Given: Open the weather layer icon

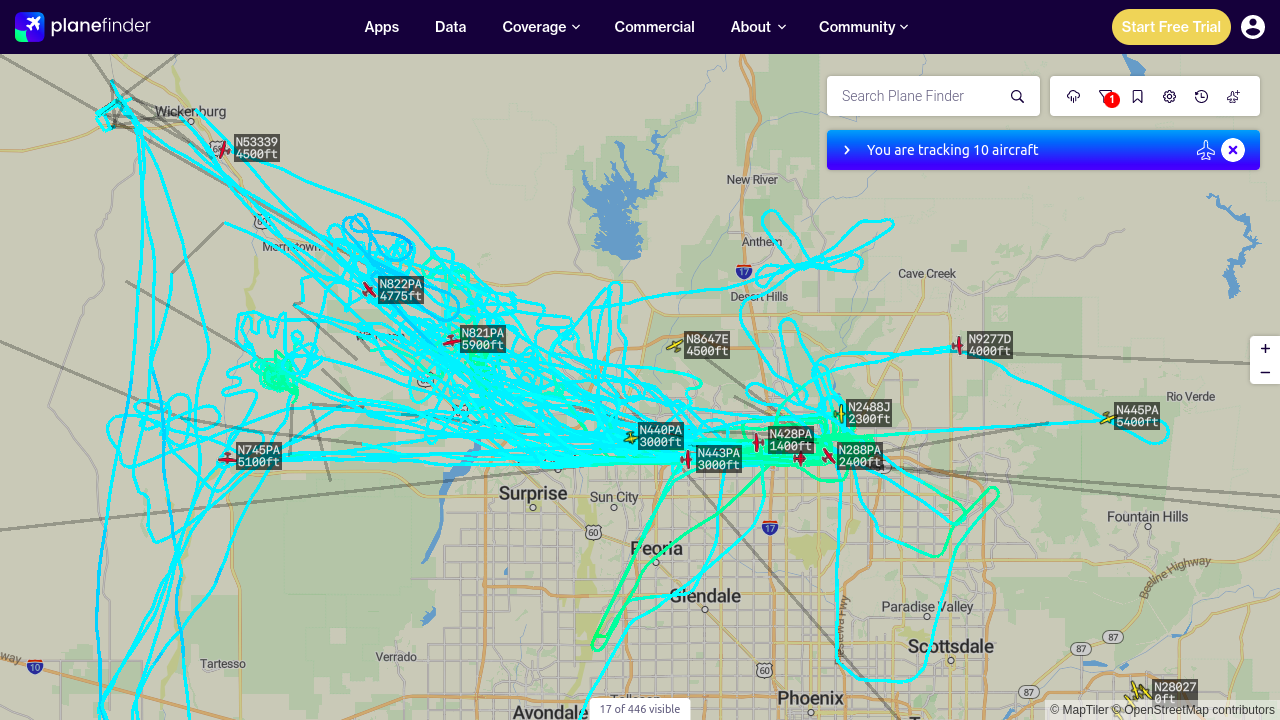Looking at the screenshot, I should tap(1074, 96).
